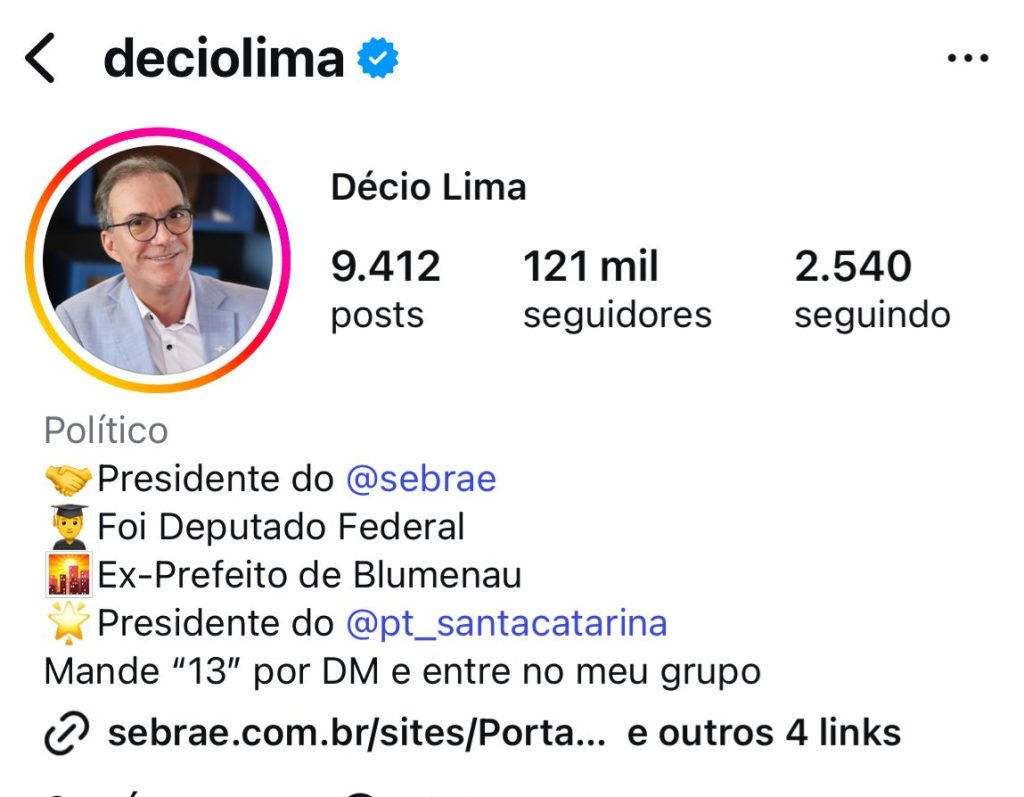The height and width of the screenshot is (797, 1024).
Task: Go back using the arrow icon
Action: pos(40,59)
